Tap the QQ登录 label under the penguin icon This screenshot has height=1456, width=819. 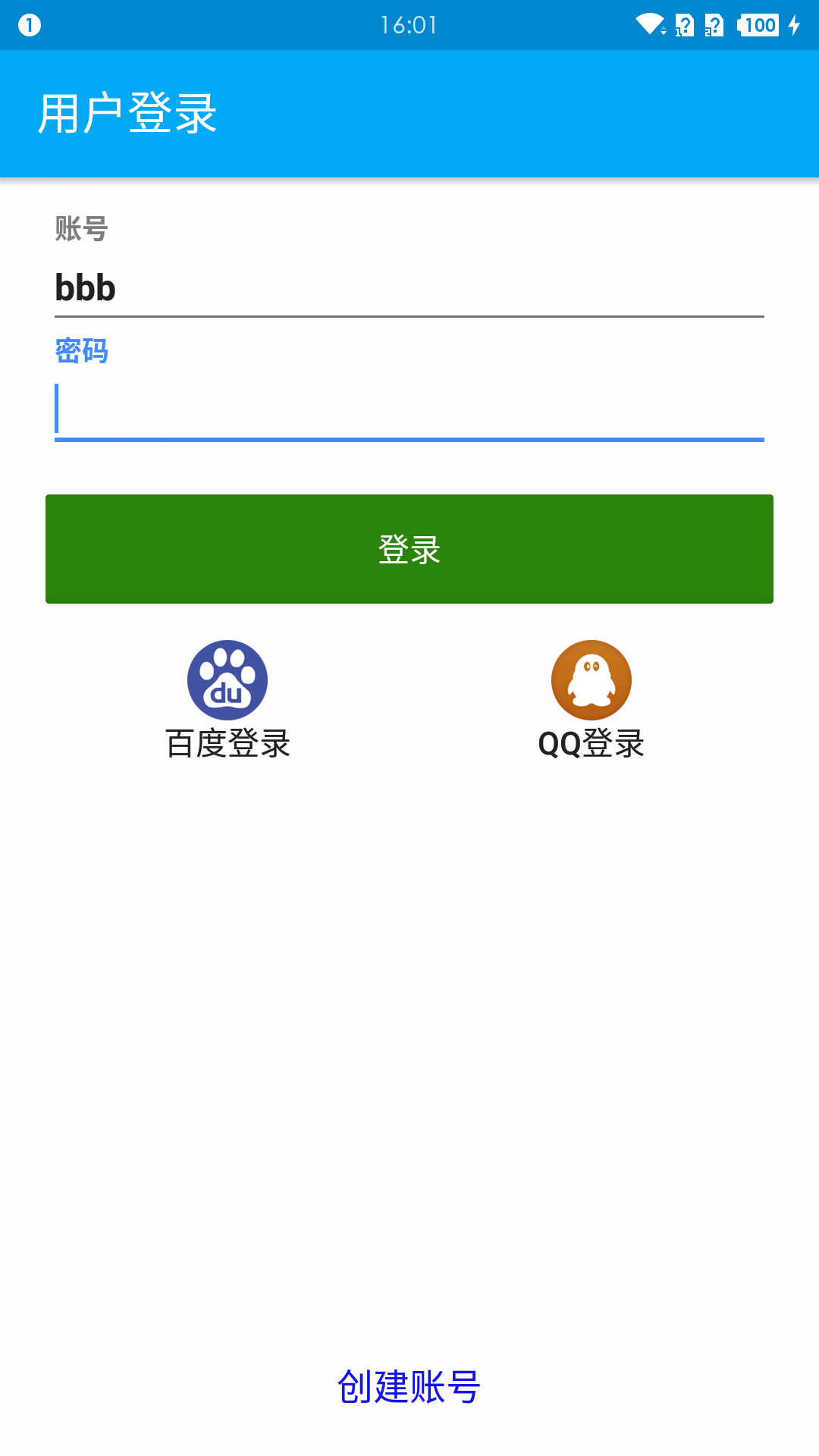point(591,742)
